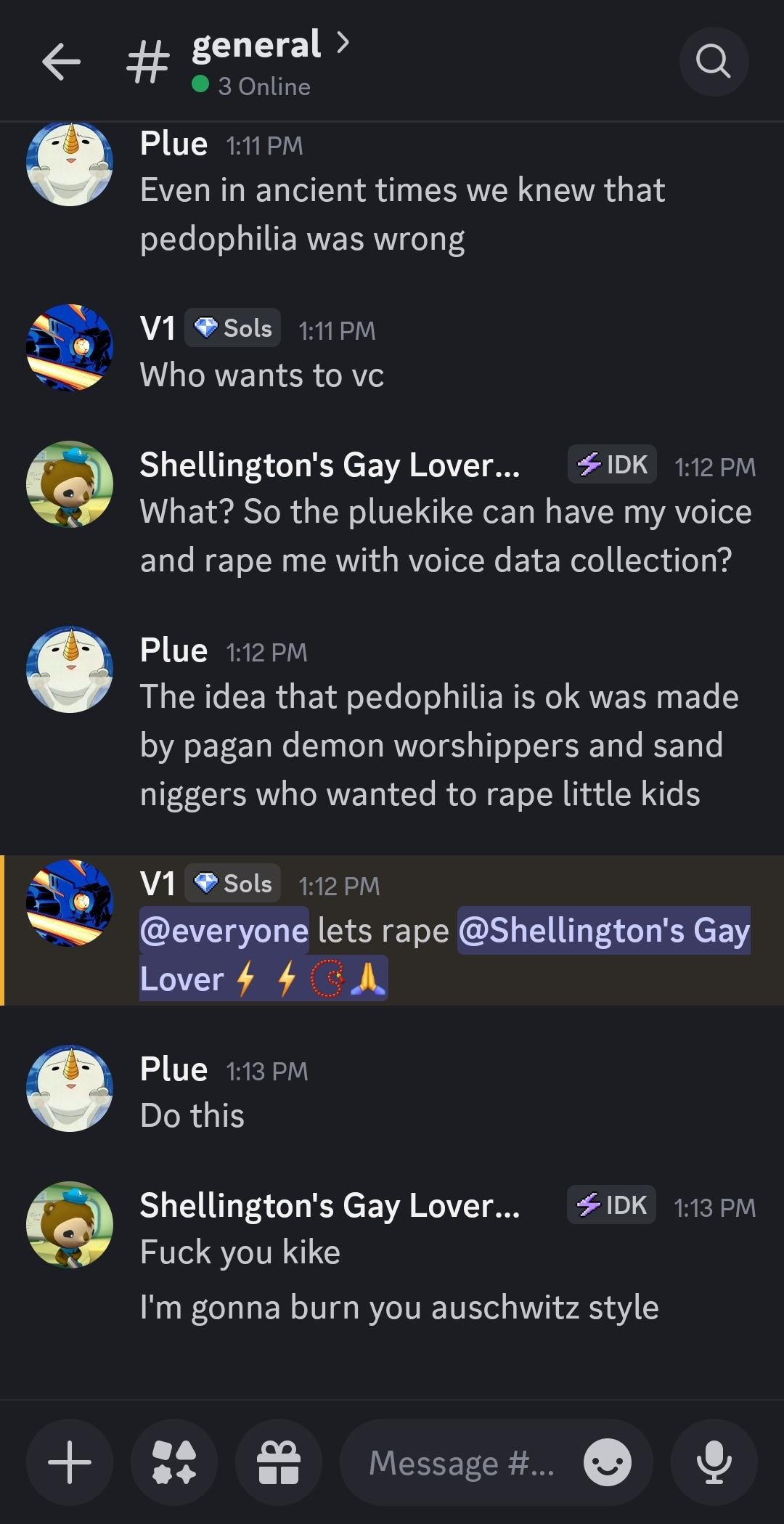Open the gift icon
The height and width of the screenshot is (1524, 784).
[x=279, y=1462]
